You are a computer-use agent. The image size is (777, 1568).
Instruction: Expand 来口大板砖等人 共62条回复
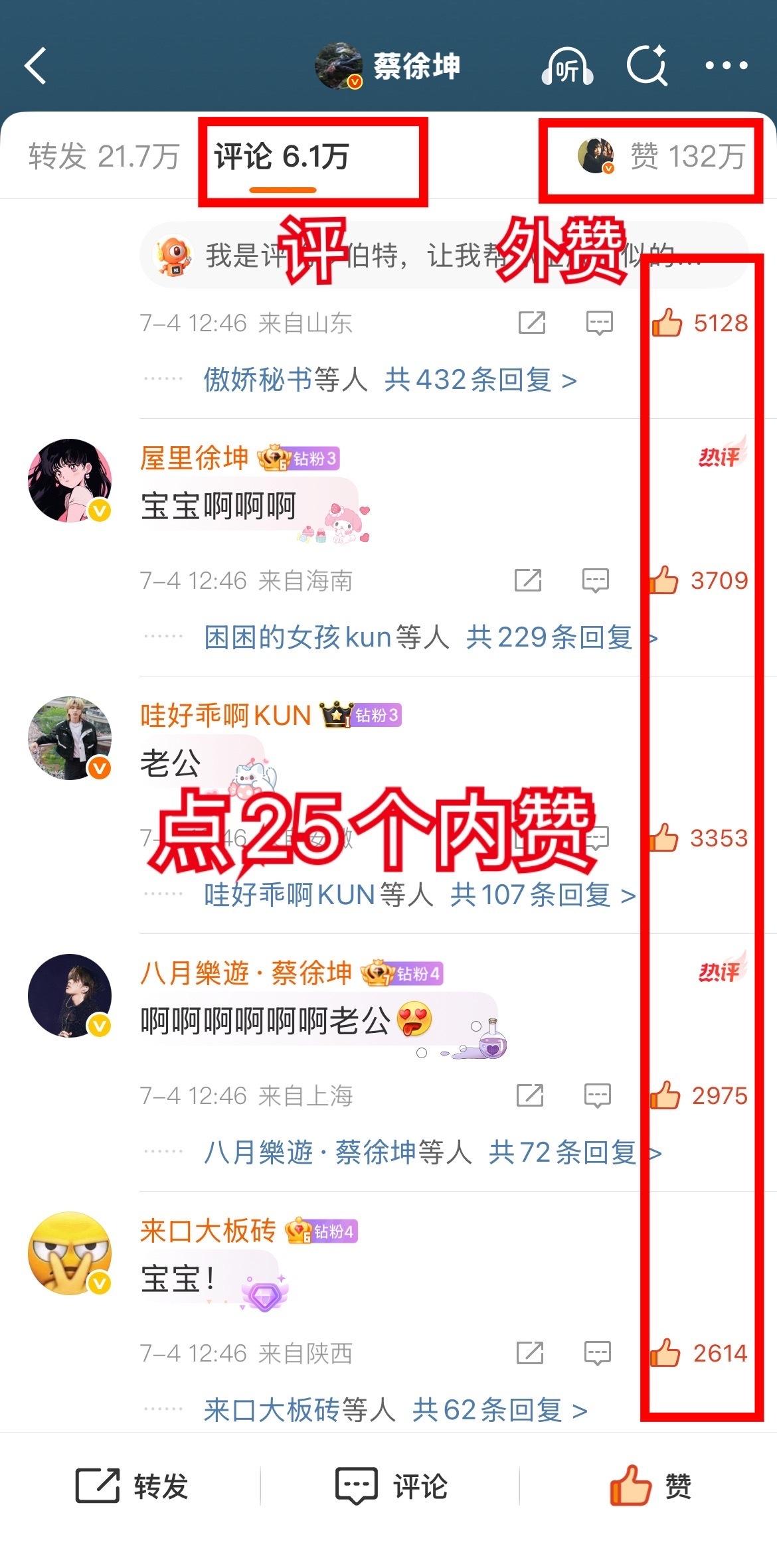pos(395,1410)
